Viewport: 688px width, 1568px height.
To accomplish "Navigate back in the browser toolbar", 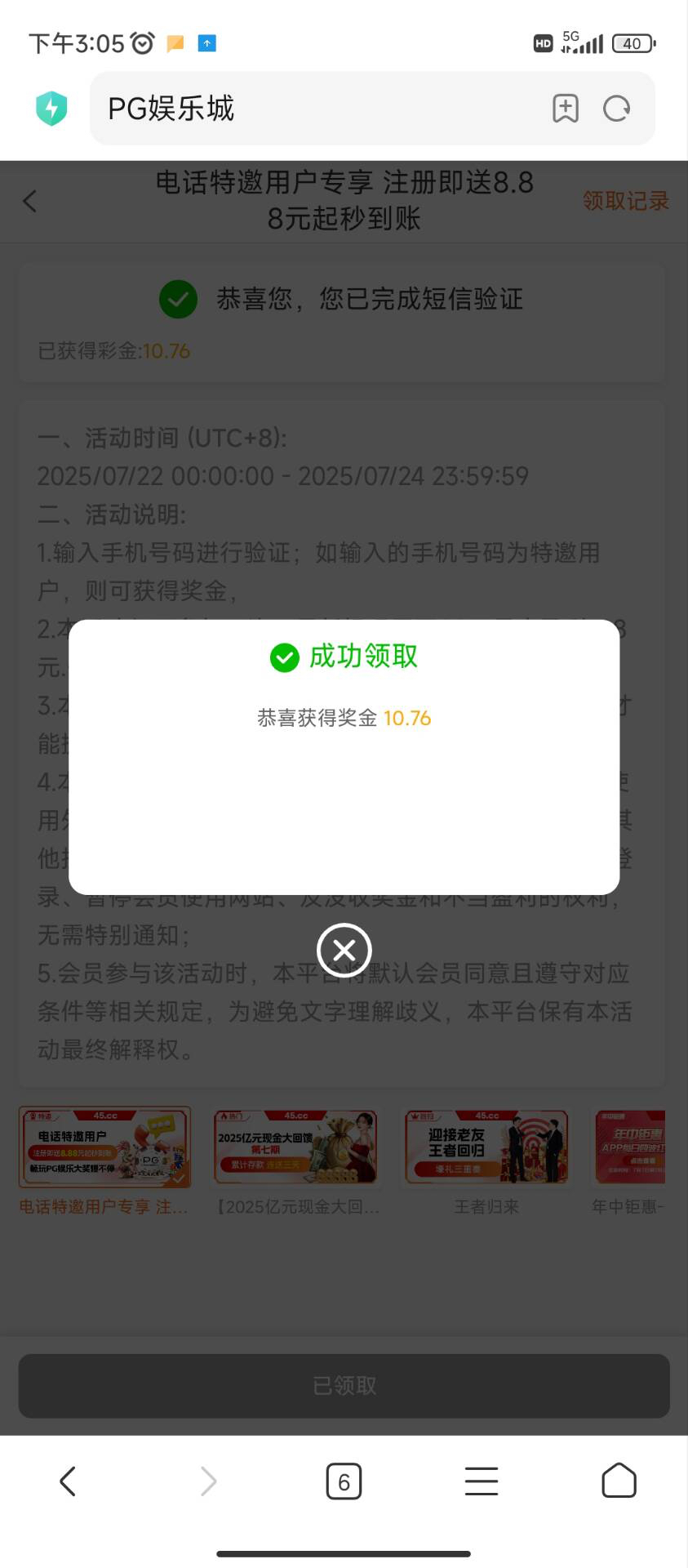I will 68,1481.
